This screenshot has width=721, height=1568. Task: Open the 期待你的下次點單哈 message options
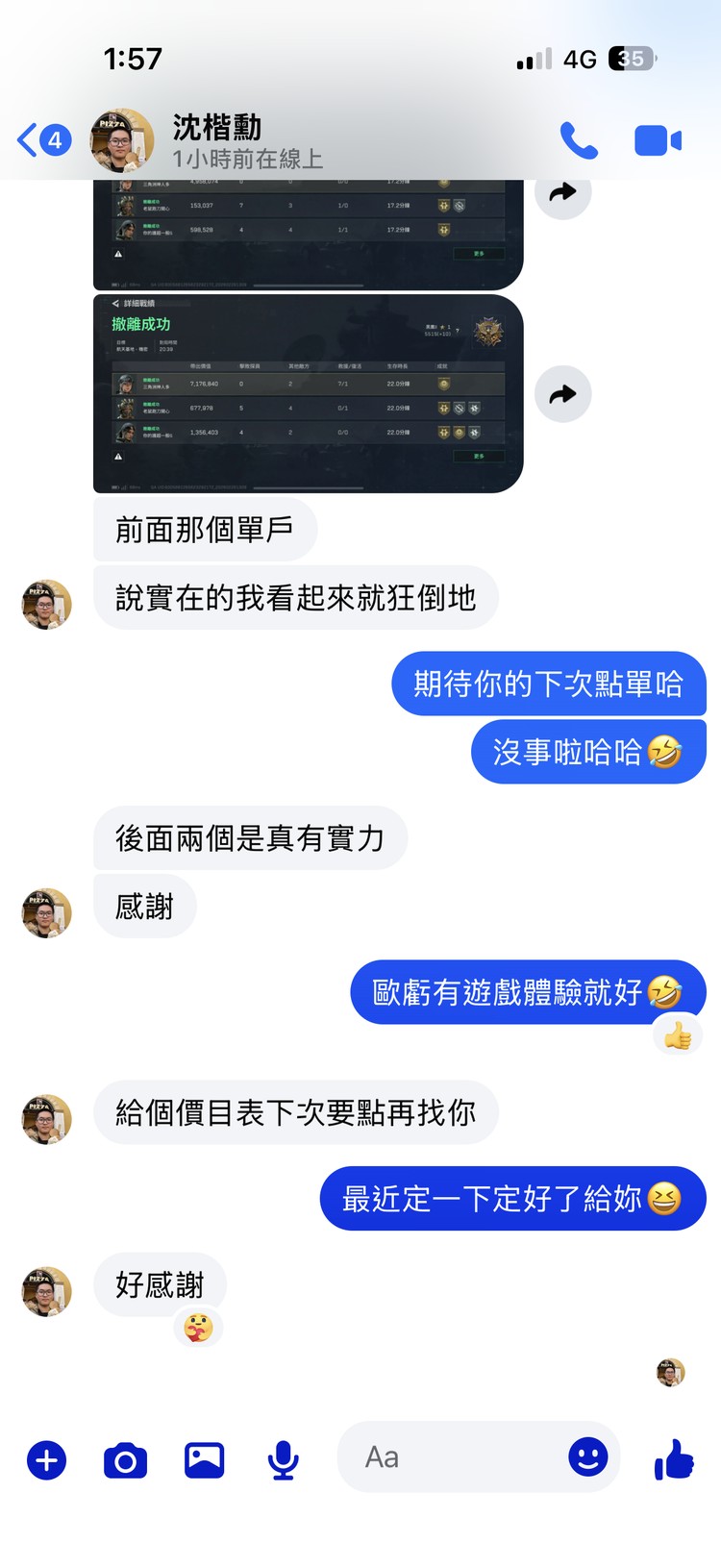pyautogui.click(x=547, y=684)
